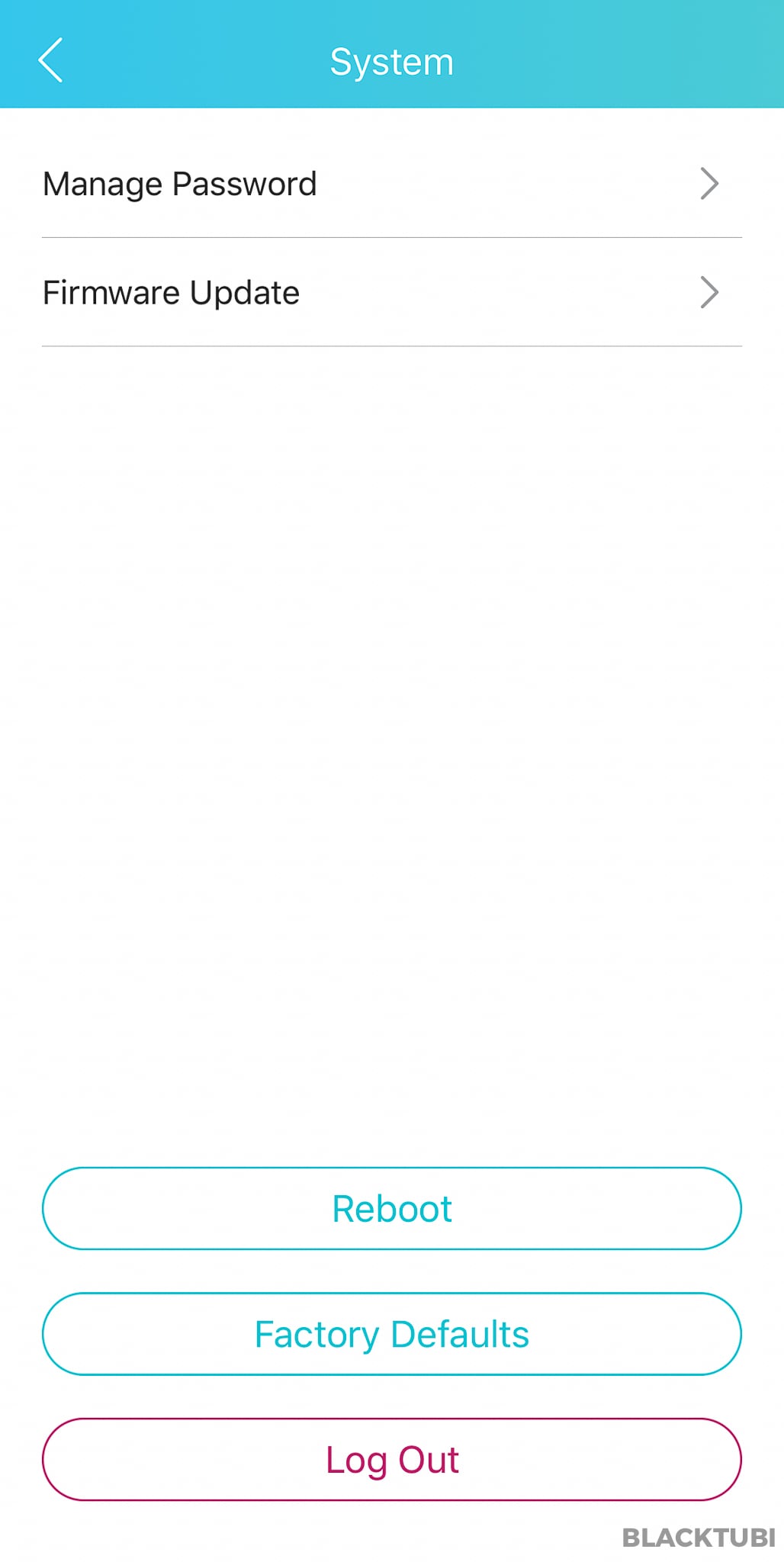The height and width of the screenshot is (1562, 784).
Task: Log out of the account
Action: pos(392,1460)
